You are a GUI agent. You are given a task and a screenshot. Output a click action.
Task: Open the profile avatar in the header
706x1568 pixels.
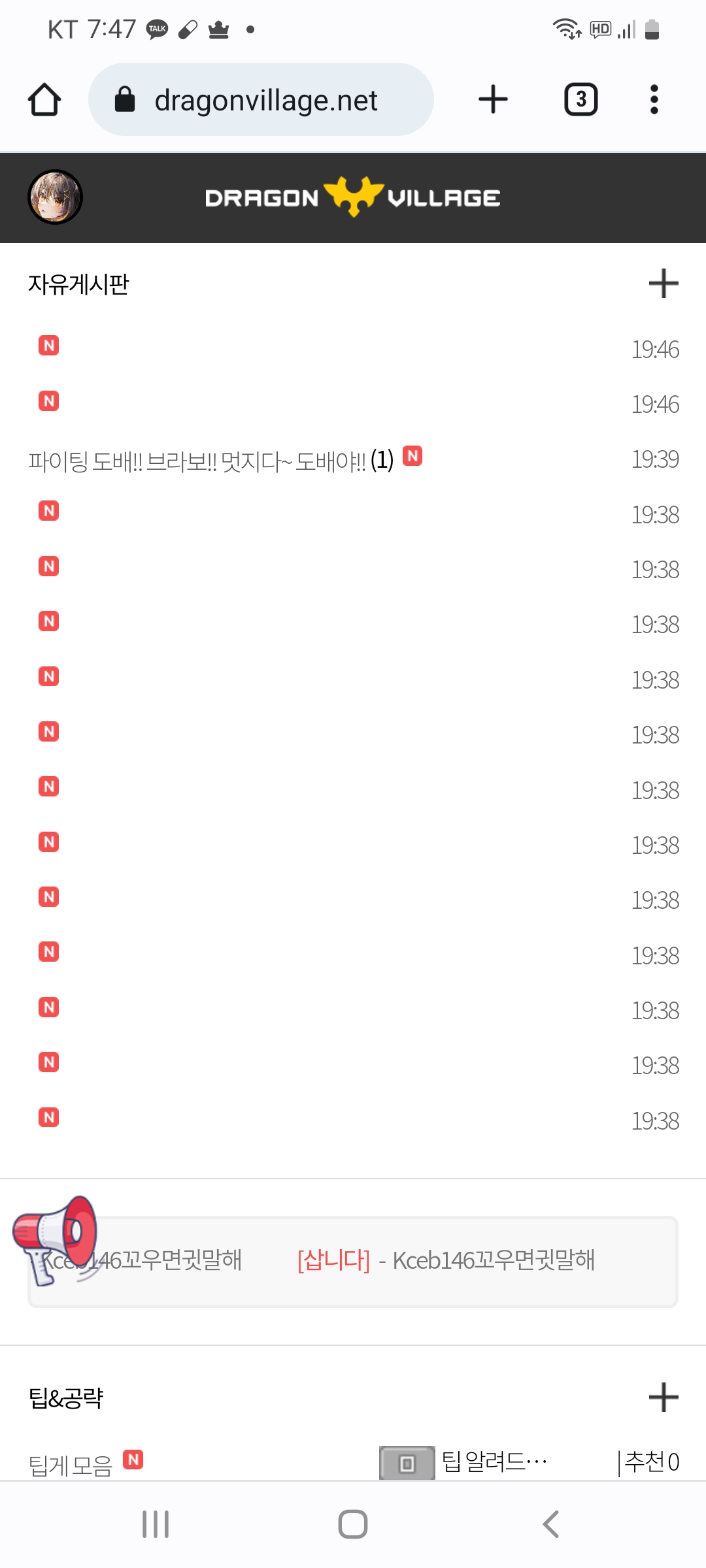click(55, 197)
